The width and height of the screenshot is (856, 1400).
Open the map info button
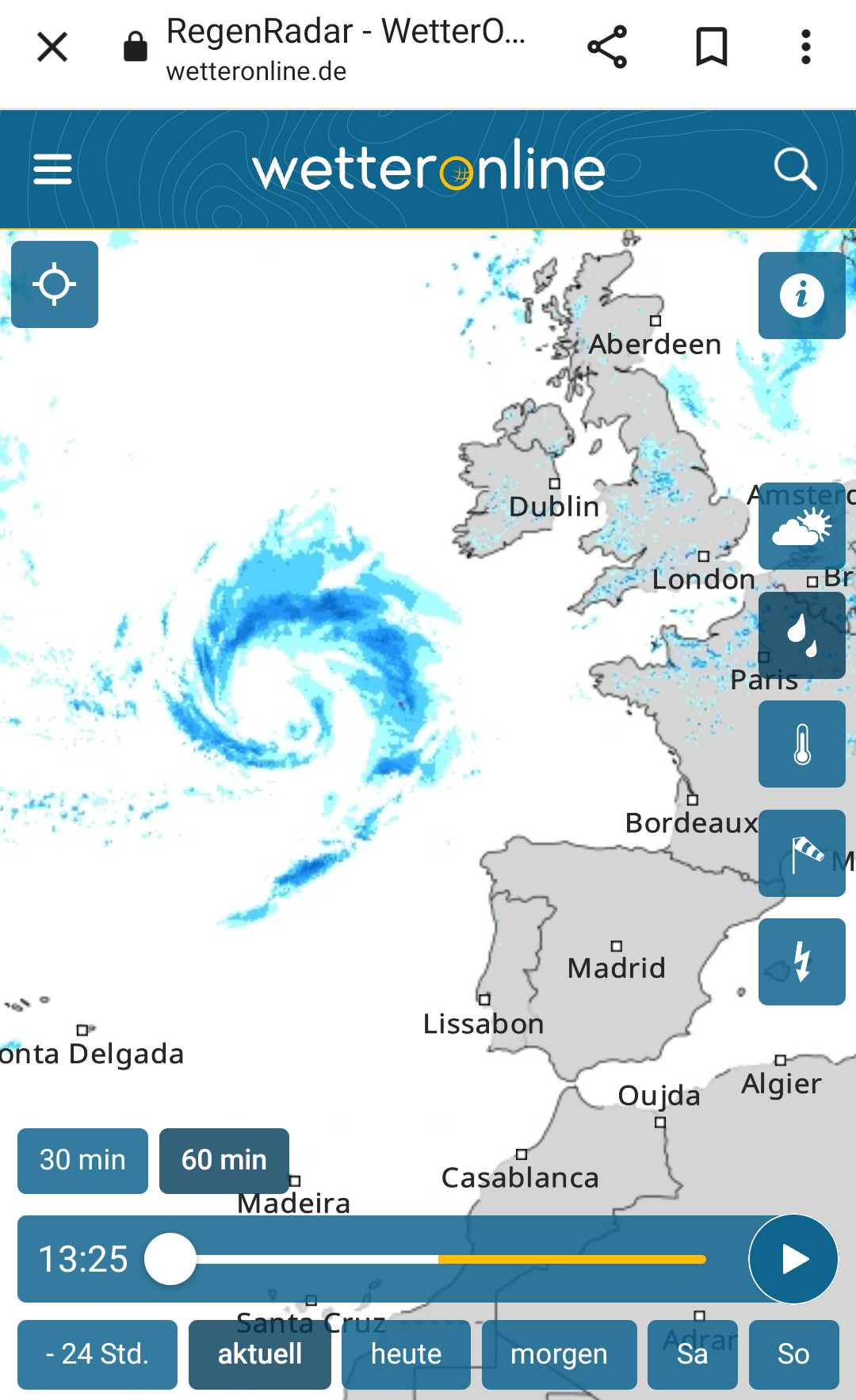801,296
